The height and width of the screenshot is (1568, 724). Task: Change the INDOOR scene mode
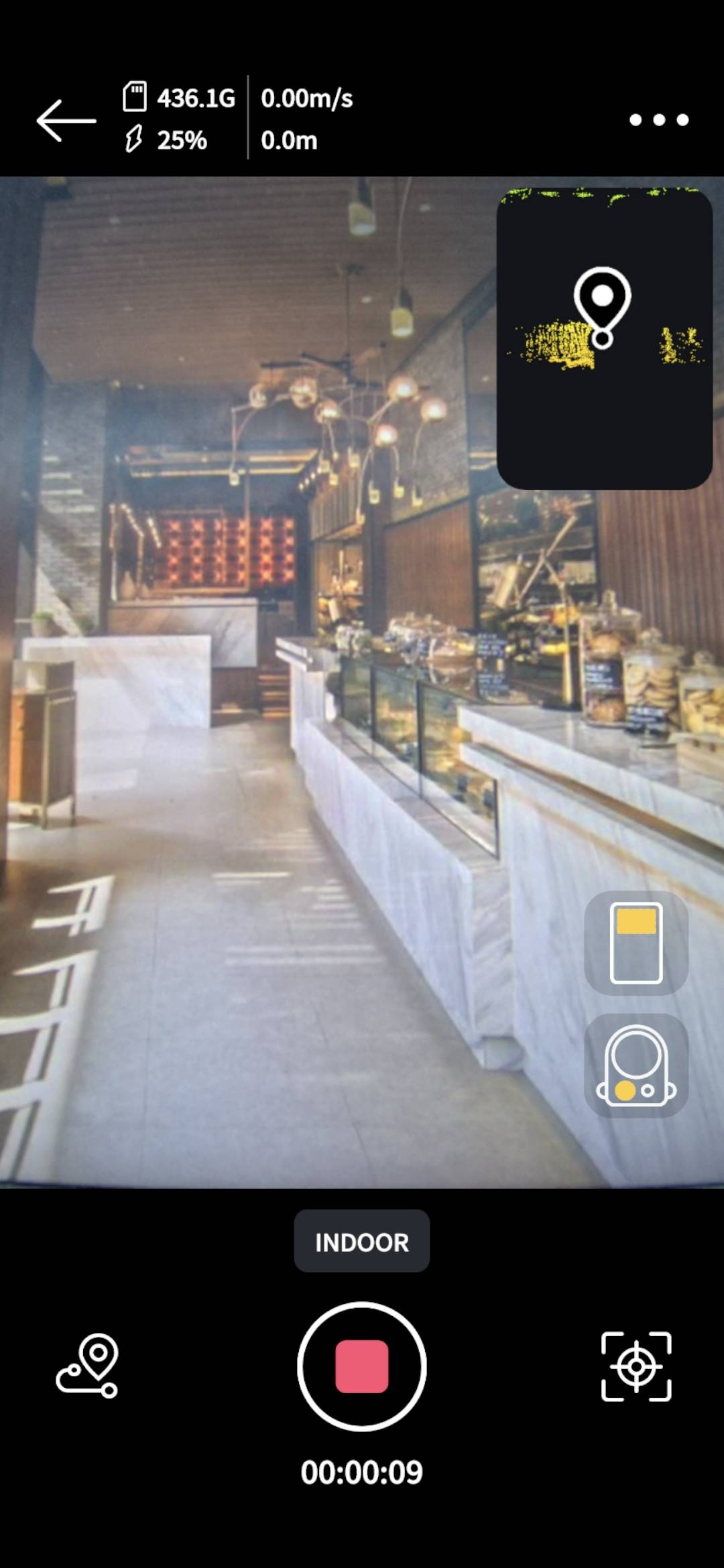(362, 1242)
